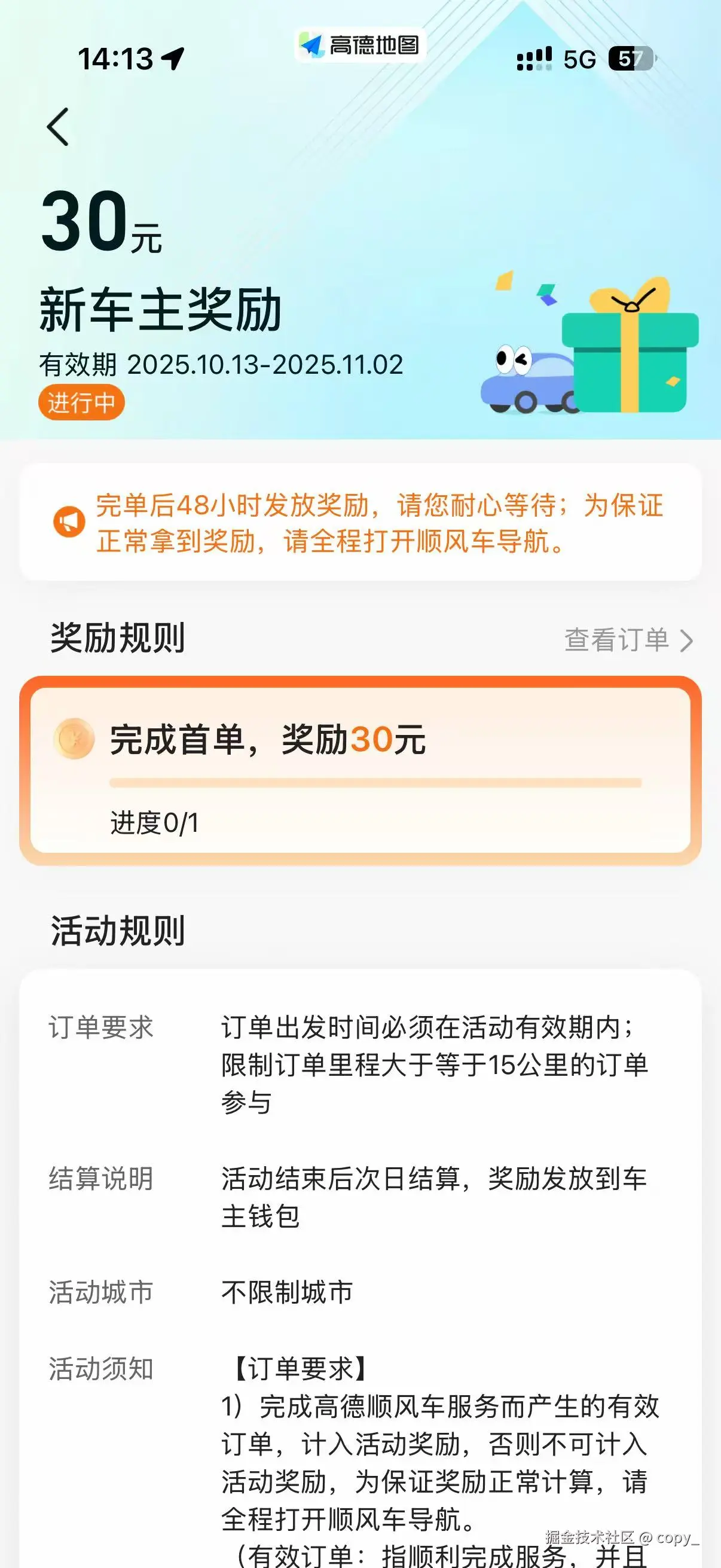This screenshot has height=1568, width=721.
Task: Tap the 5G network indicator
Action: tap(581, 58)
